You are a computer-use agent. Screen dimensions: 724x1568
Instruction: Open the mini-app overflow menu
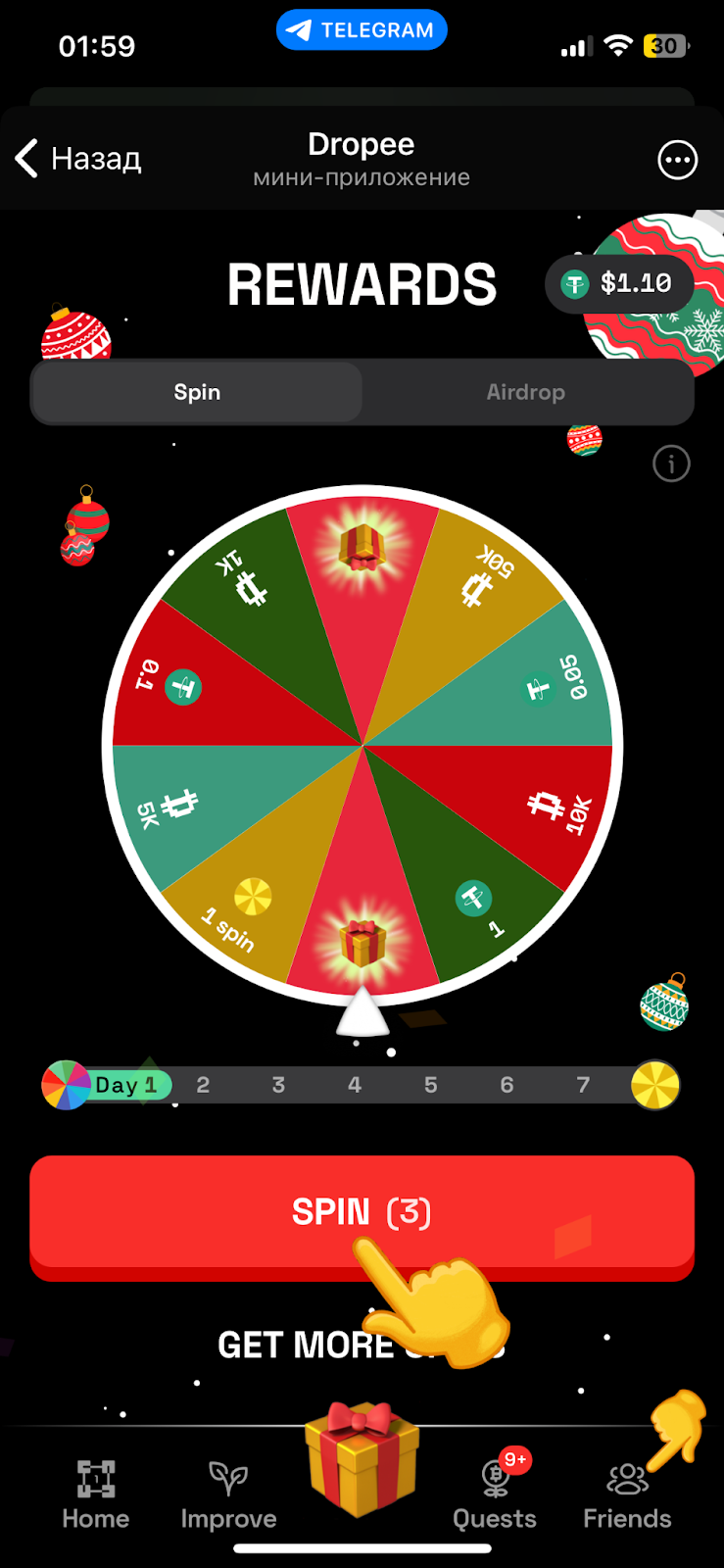pyautogui.click(x=677, y=160)
